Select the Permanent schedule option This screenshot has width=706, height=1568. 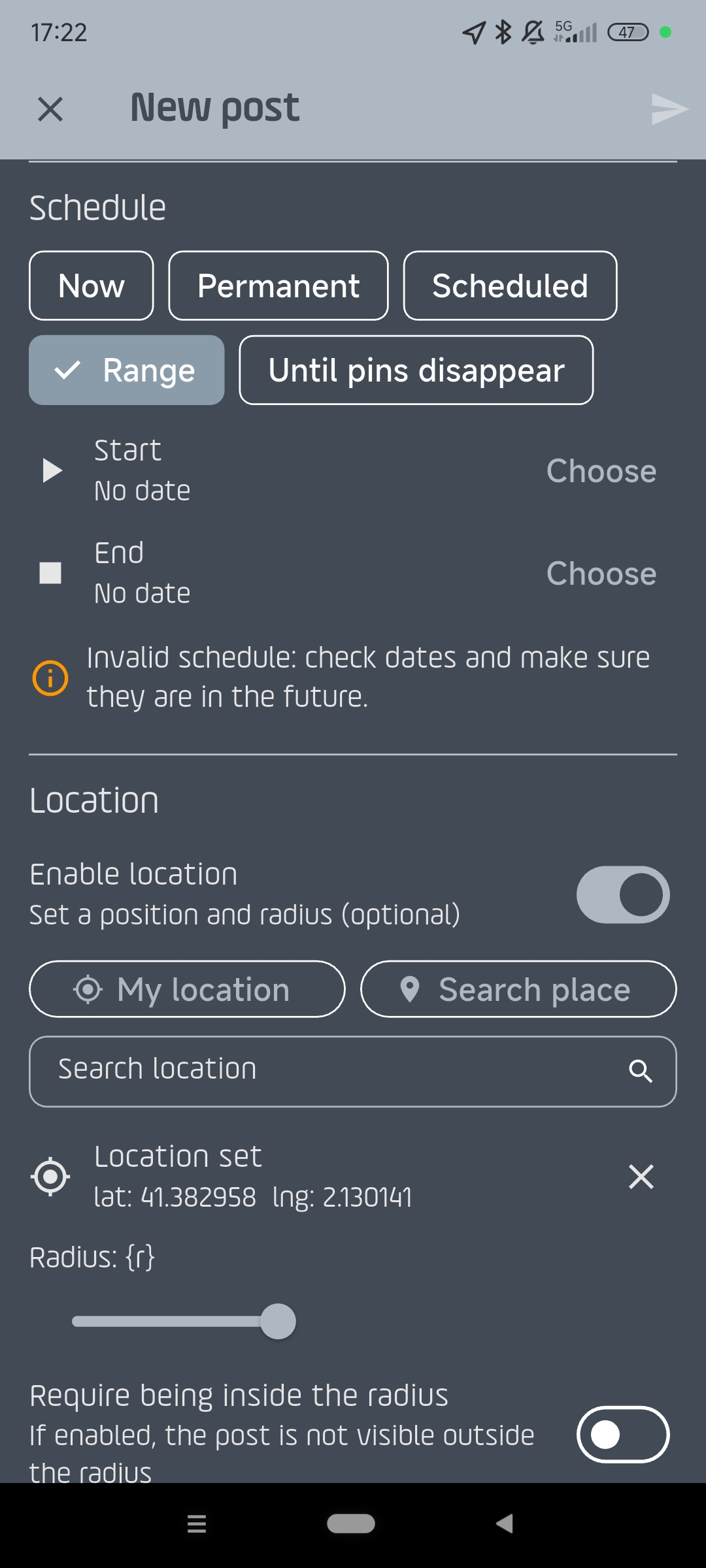click(x=277, y=286)
